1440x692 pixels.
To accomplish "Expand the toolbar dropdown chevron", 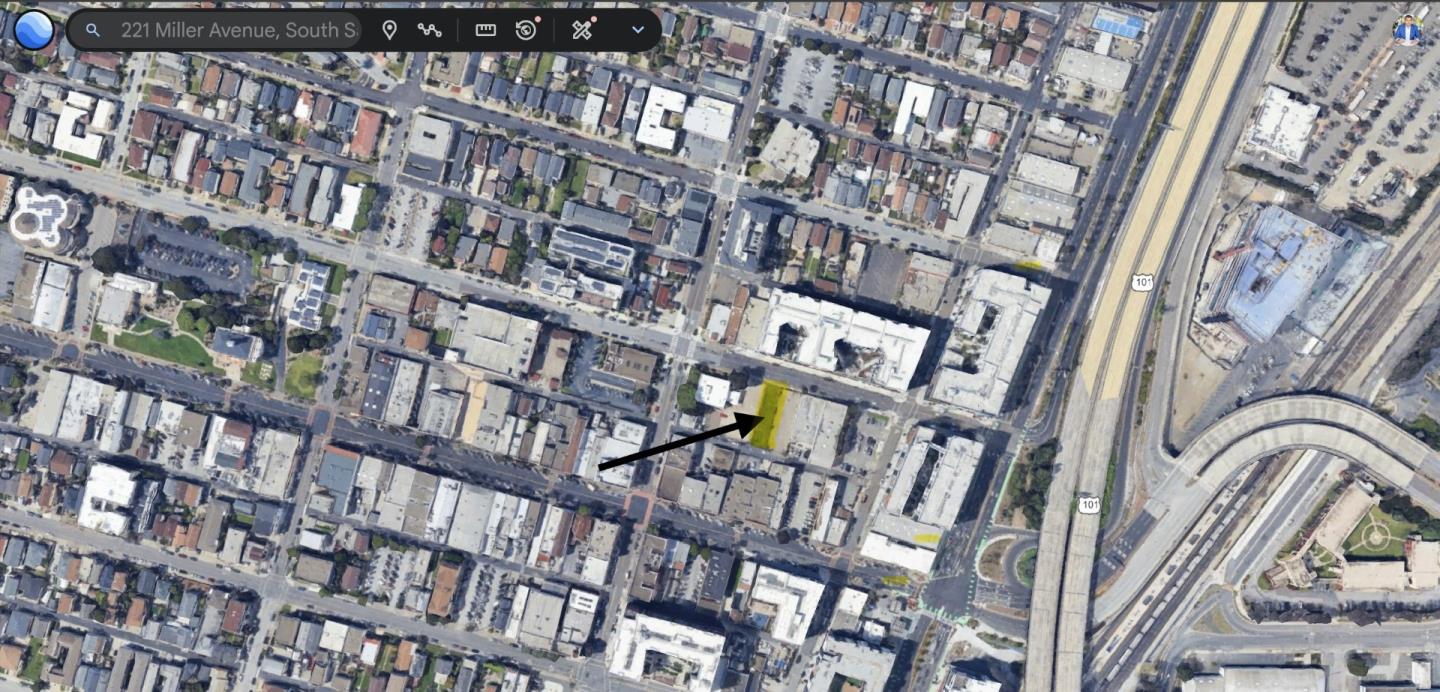I will pos(638,30).
